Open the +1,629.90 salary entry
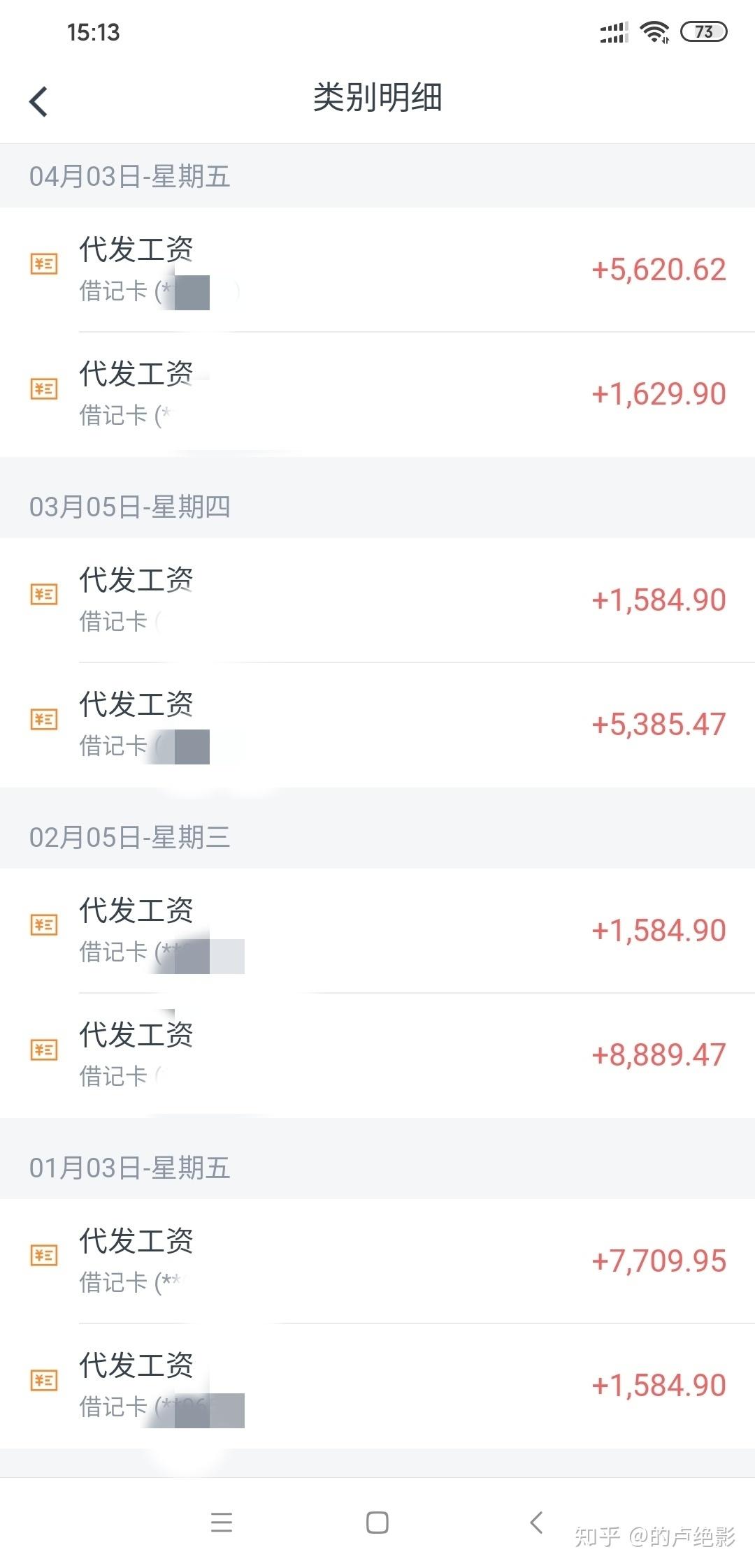This screenshot has width=755, height=1568. [x=377, y=394]
